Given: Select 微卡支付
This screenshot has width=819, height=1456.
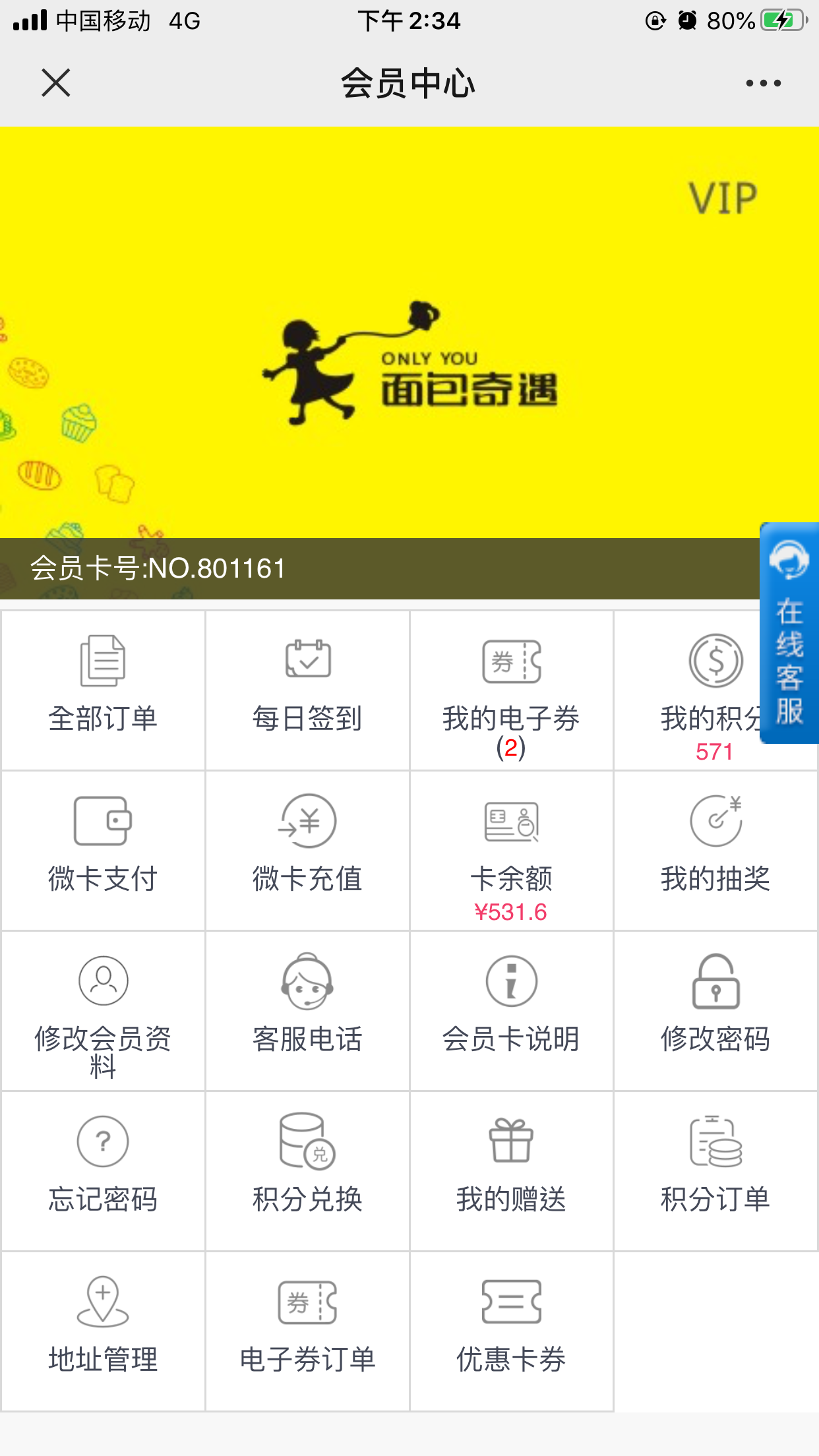Looking at the screenshot, I should point(103,851).
